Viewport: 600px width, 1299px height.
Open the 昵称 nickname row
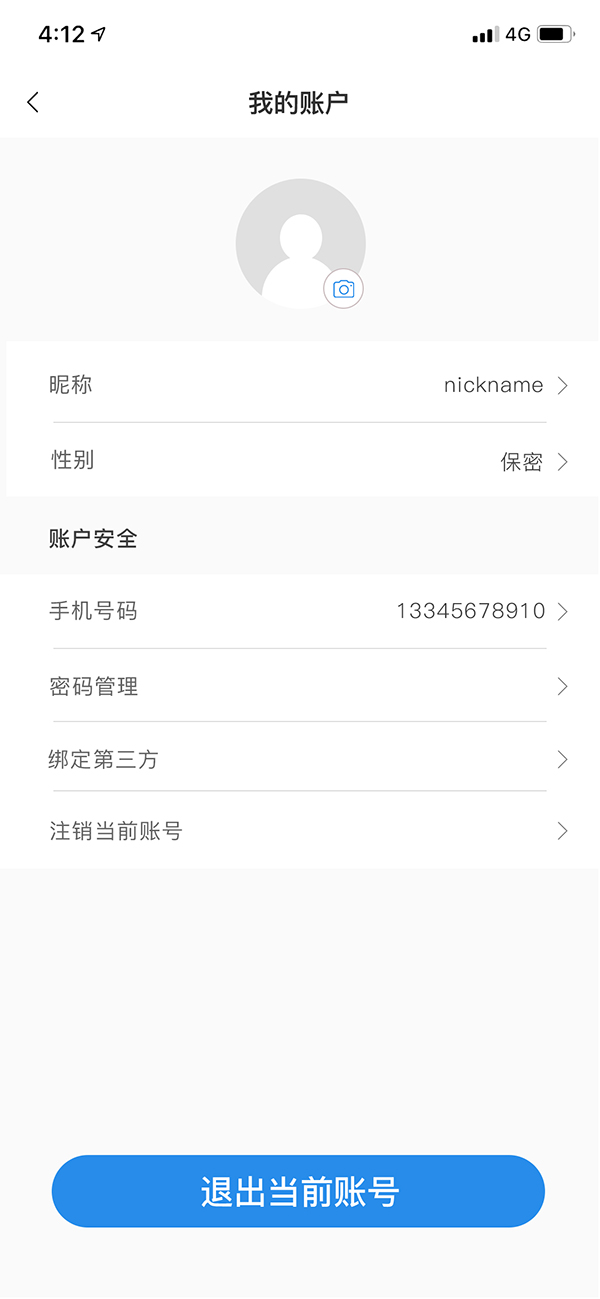pyautogui.click(x=300, y=385)
